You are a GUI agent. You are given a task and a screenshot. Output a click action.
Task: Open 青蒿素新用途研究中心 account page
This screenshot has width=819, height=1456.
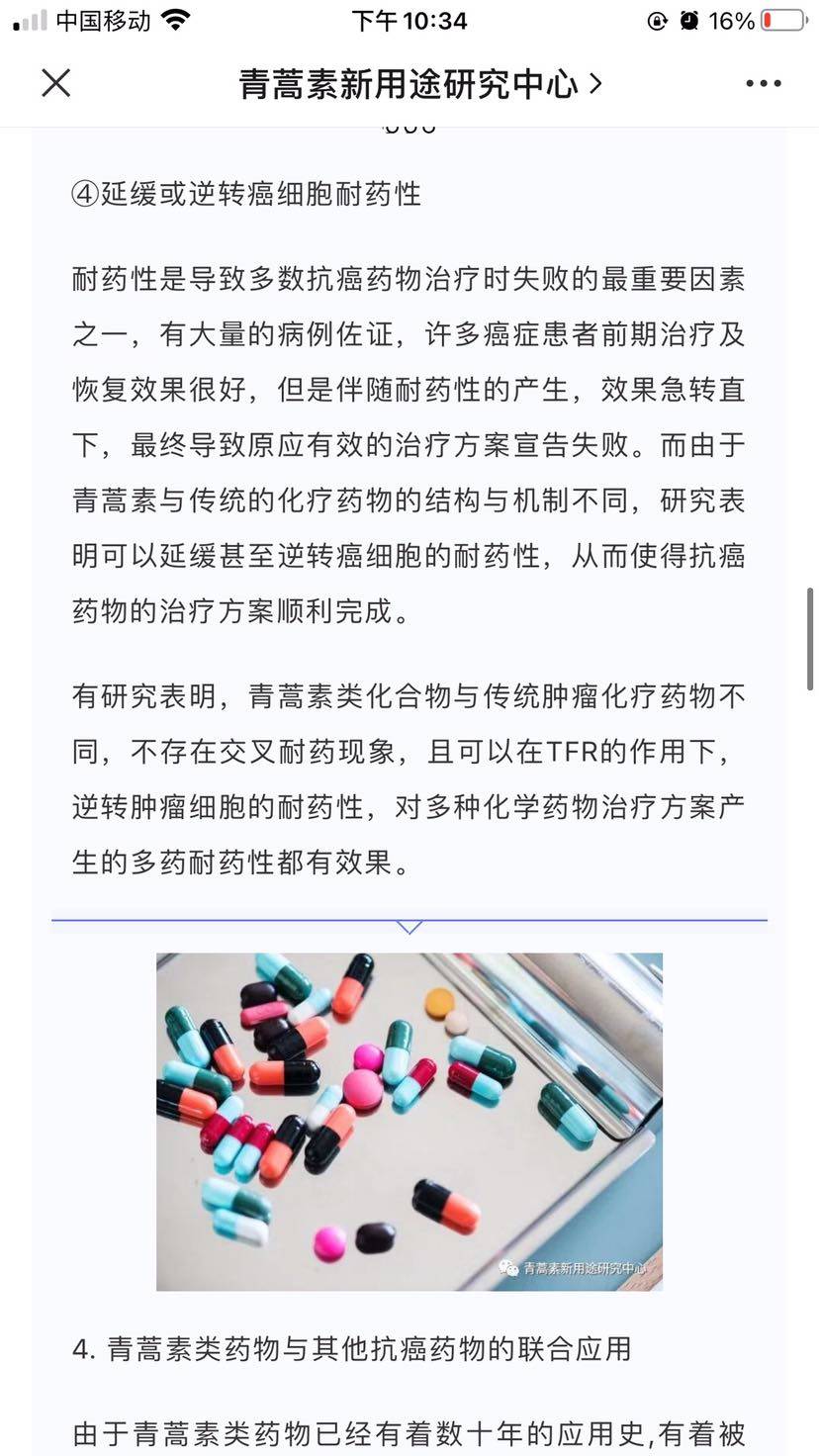419,84
